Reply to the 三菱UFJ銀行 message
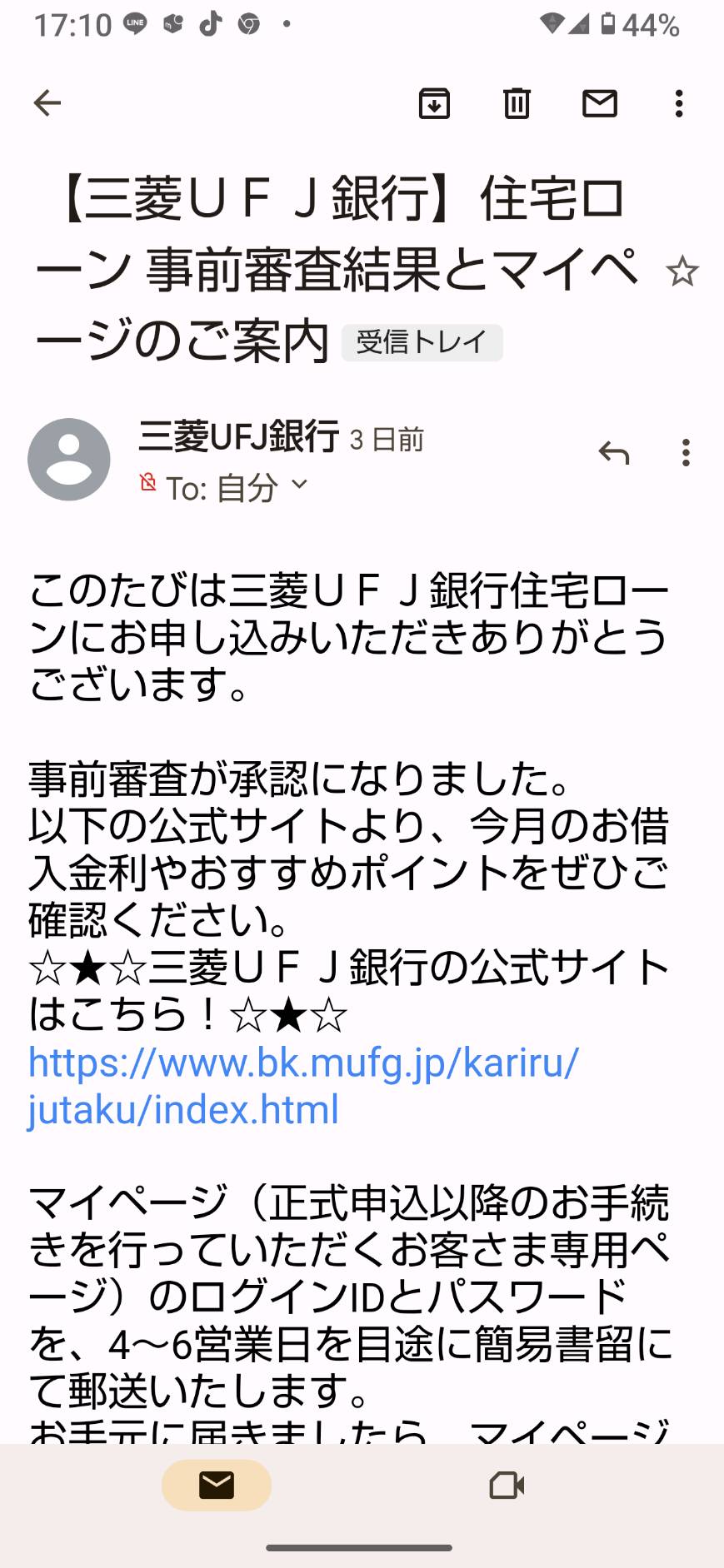The width and height of the screenshot is (724, 1568). pyautogui.click(x=614, y=452)
